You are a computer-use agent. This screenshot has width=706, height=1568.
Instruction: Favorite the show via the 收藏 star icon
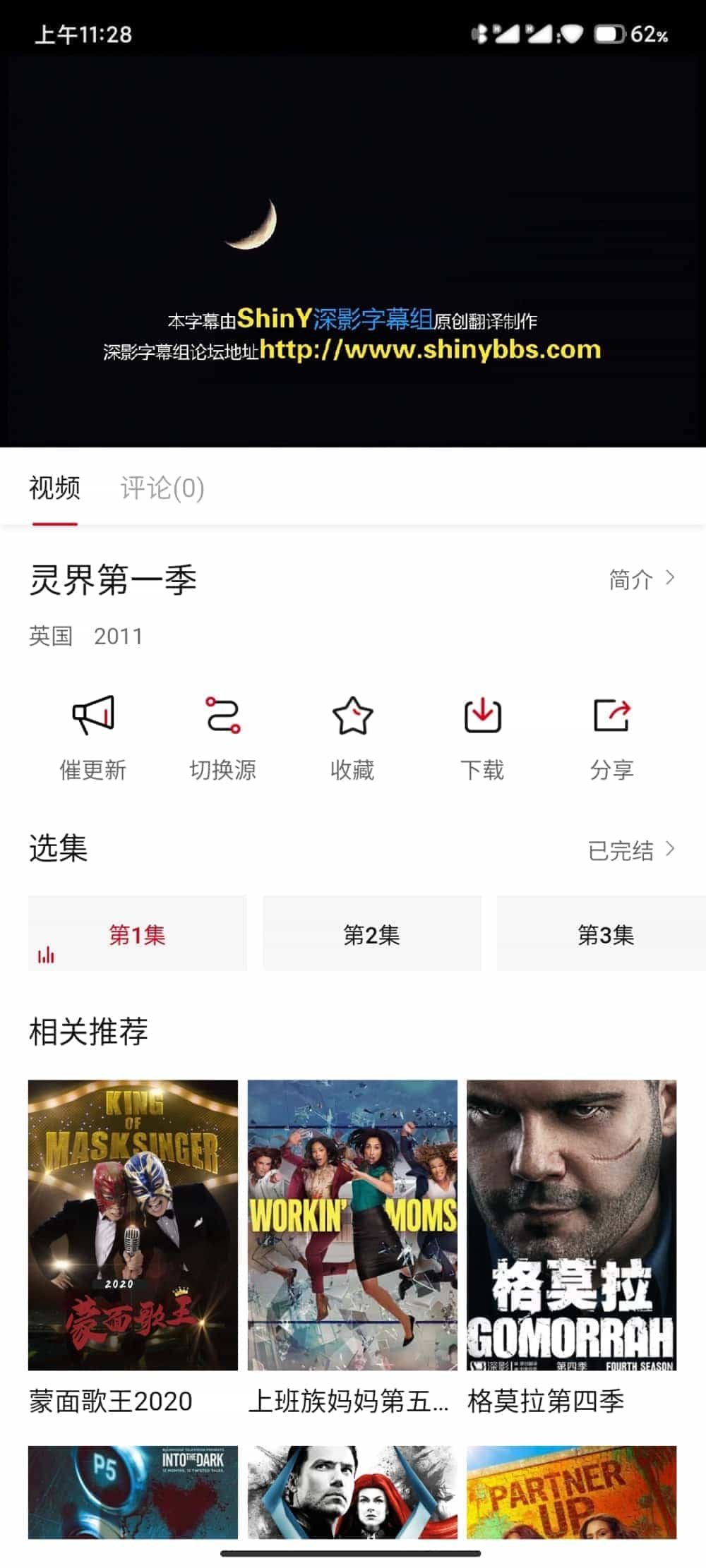pos(353,715)
